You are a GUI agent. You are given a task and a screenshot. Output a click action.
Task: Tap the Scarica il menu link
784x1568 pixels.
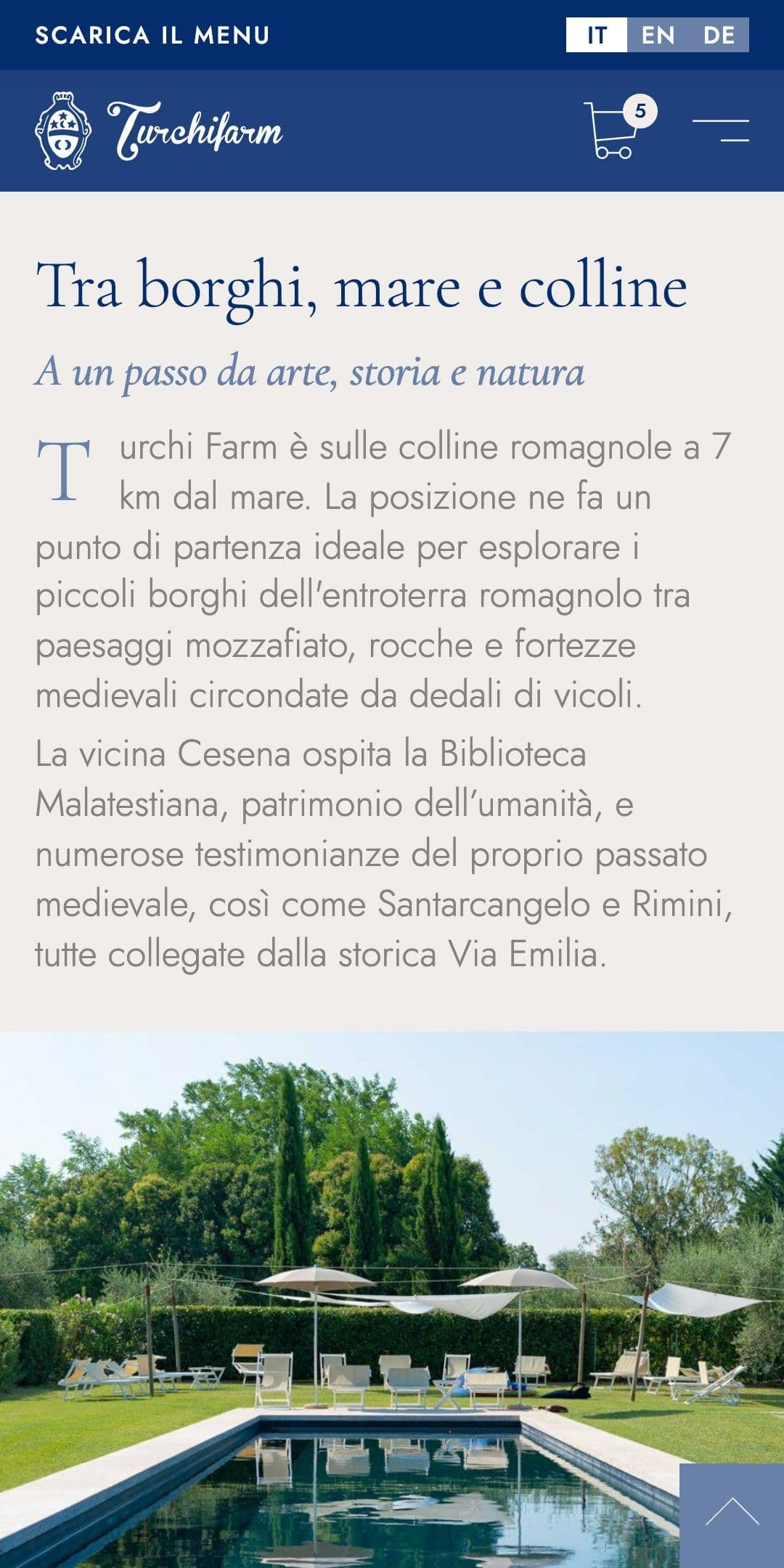pos(152,35)
